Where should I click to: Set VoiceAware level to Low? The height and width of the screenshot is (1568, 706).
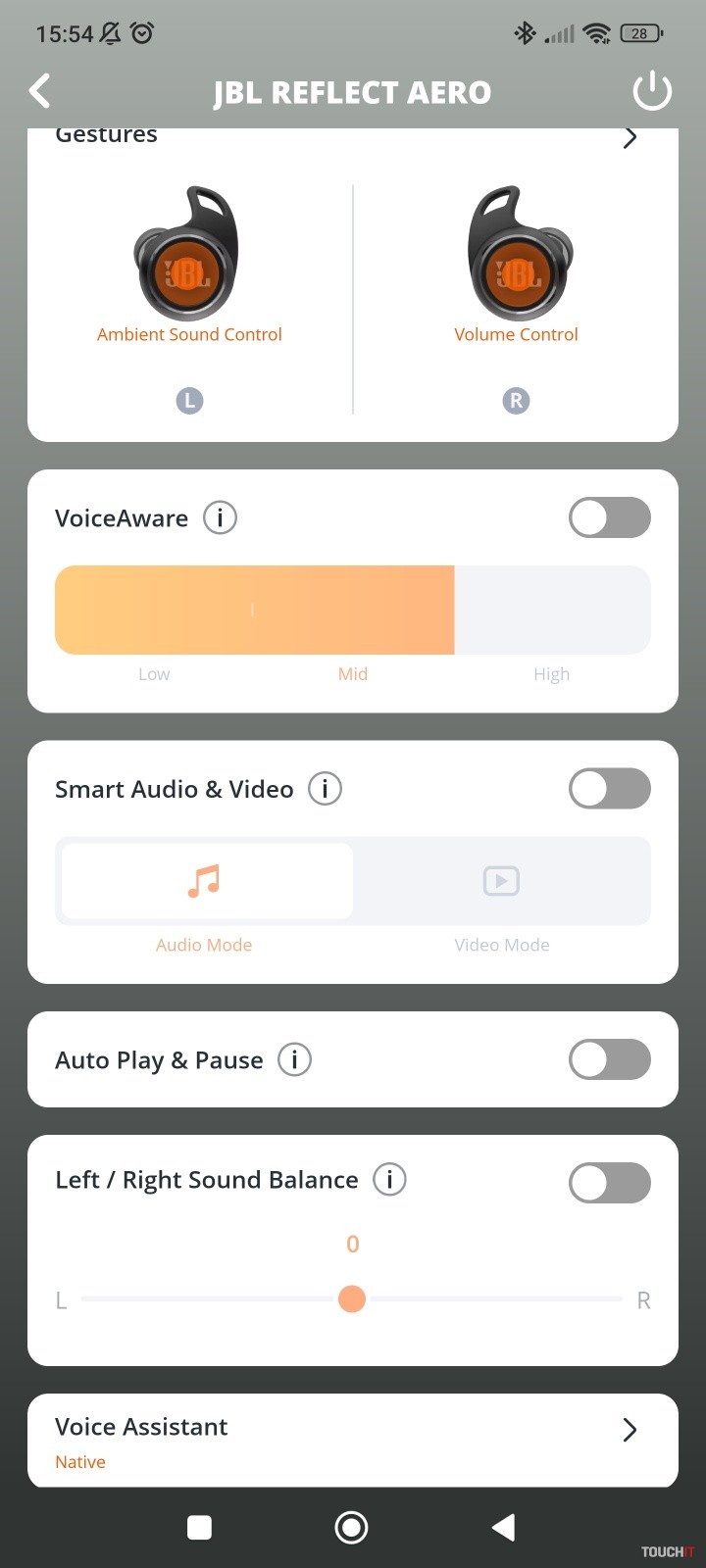154,610
